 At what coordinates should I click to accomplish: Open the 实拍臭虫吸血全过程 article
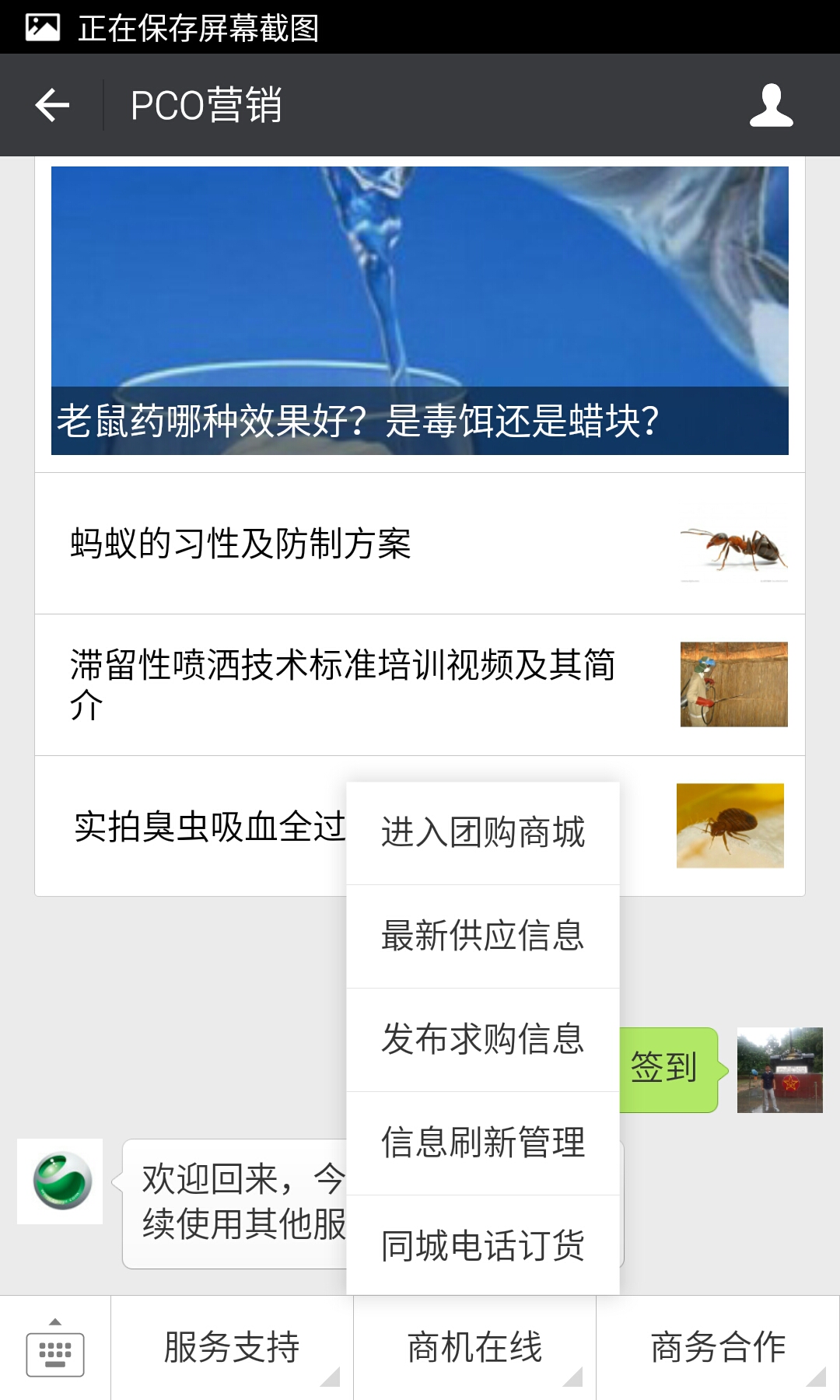click(x=202, y=826)
